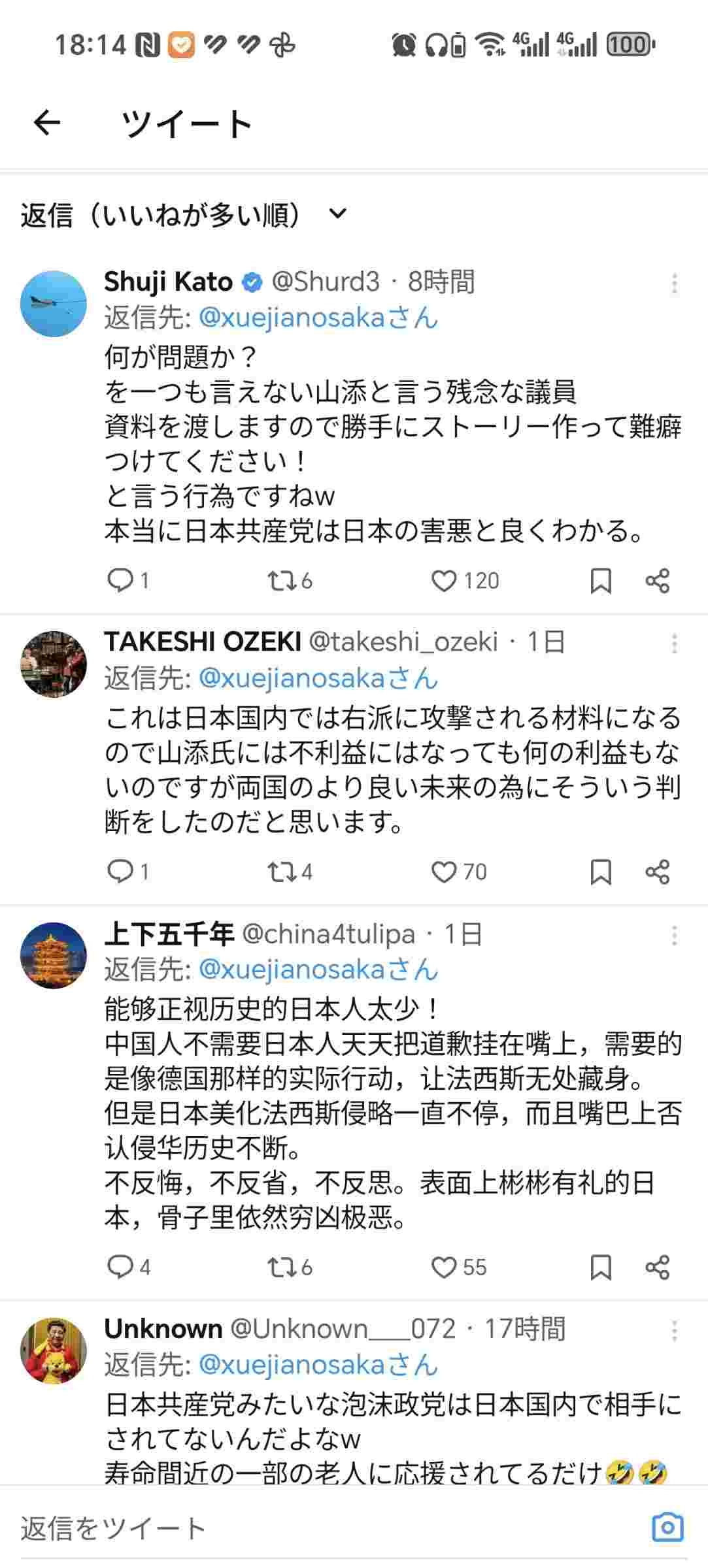Image resolution: width=708 pixels, height=1568 pixels.
Task: Open comments on 上下五千年's reply
Action: point(120,1267)
